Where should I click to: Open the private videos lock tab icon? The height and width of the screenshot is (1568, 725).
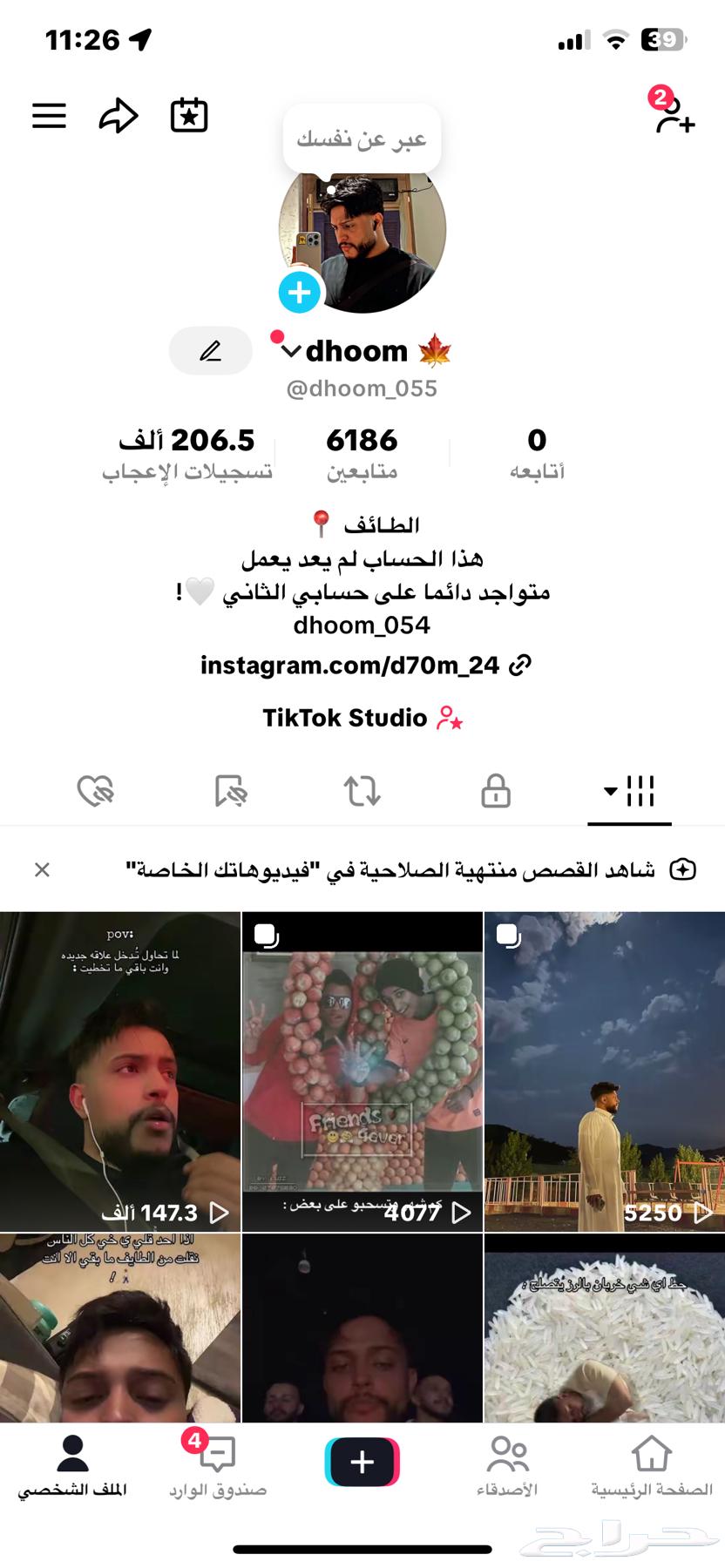pos(495,791)
